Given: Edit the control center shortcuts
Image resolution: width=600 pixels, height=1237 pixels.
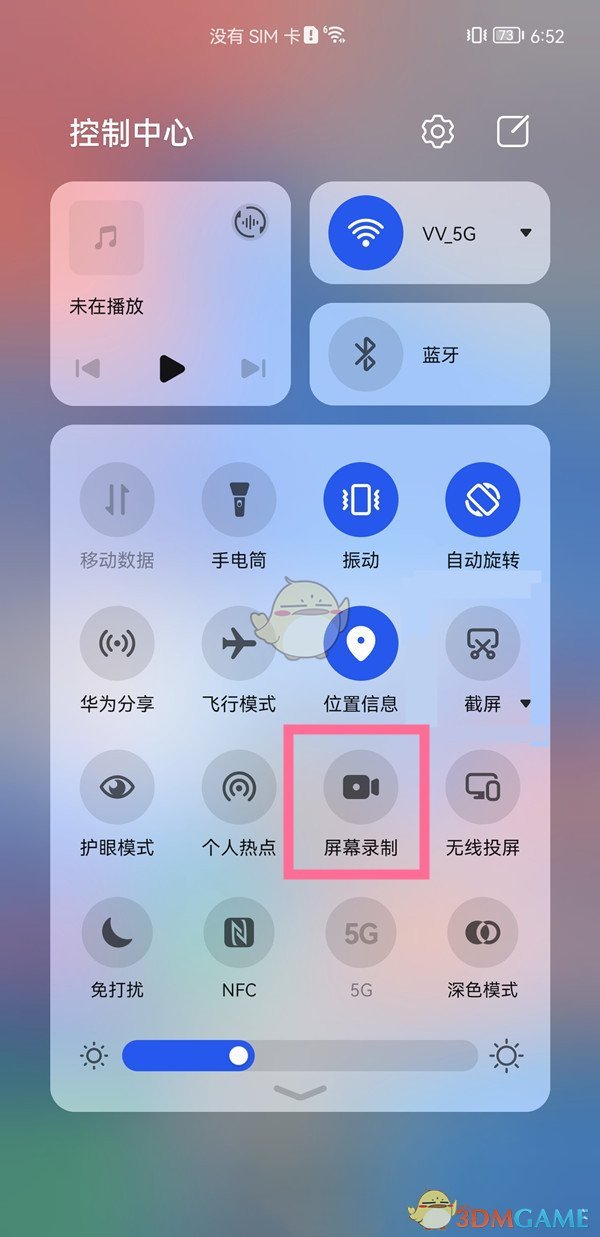Looking at the screenshot, I should pos(512,132).
